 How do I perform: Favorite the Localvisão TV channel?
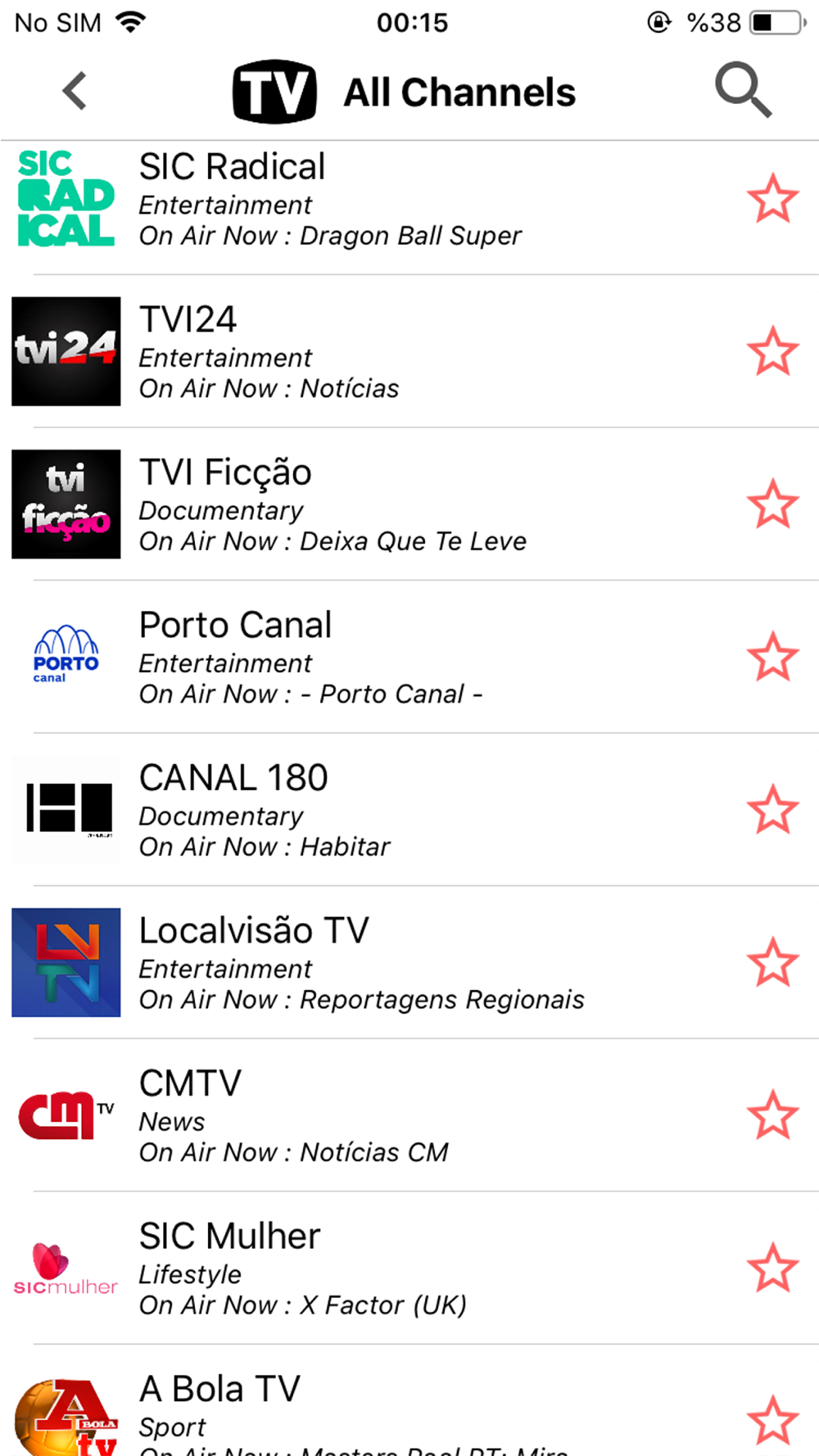click(772, 963)
